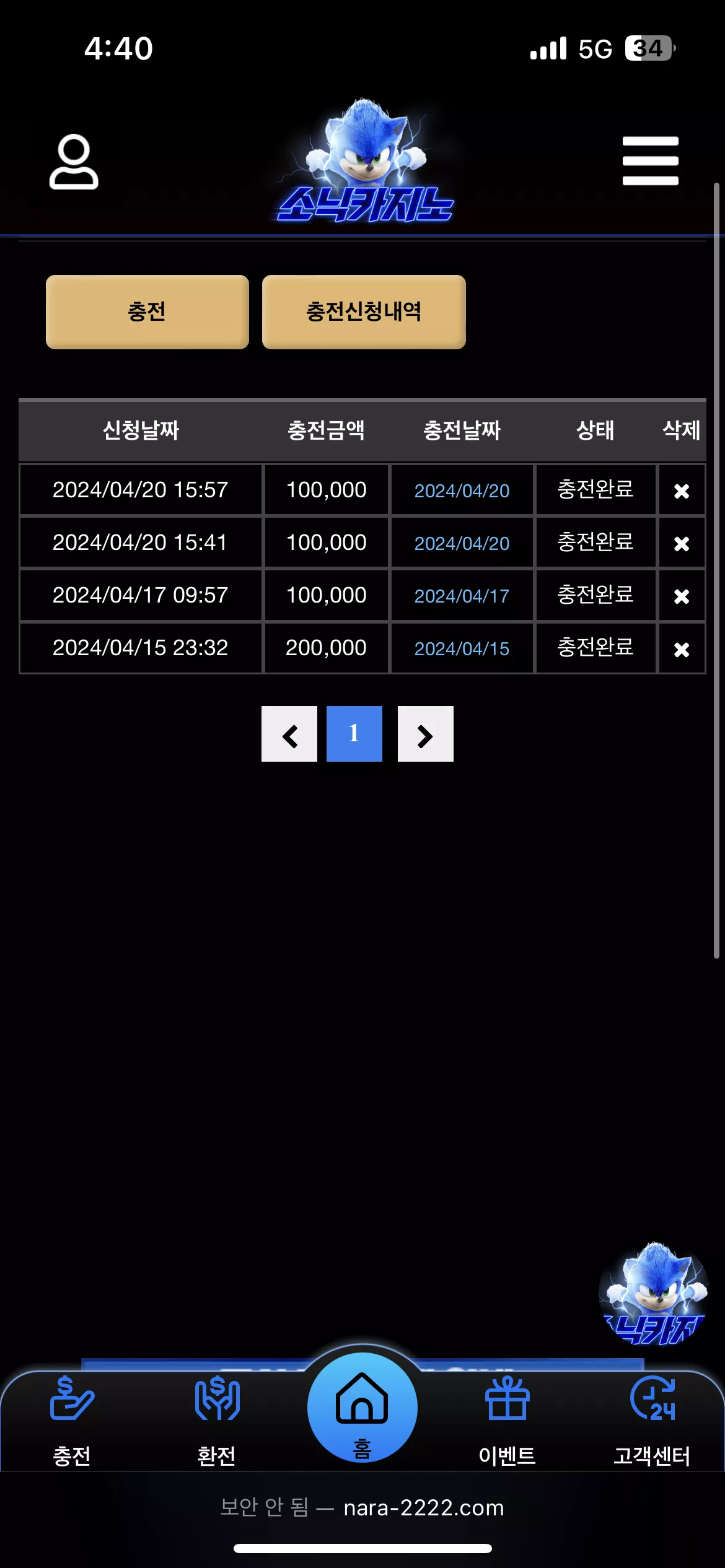Go to the next page arrow
The height and width of the screenshot is (1568, 725).
(426, 734)
